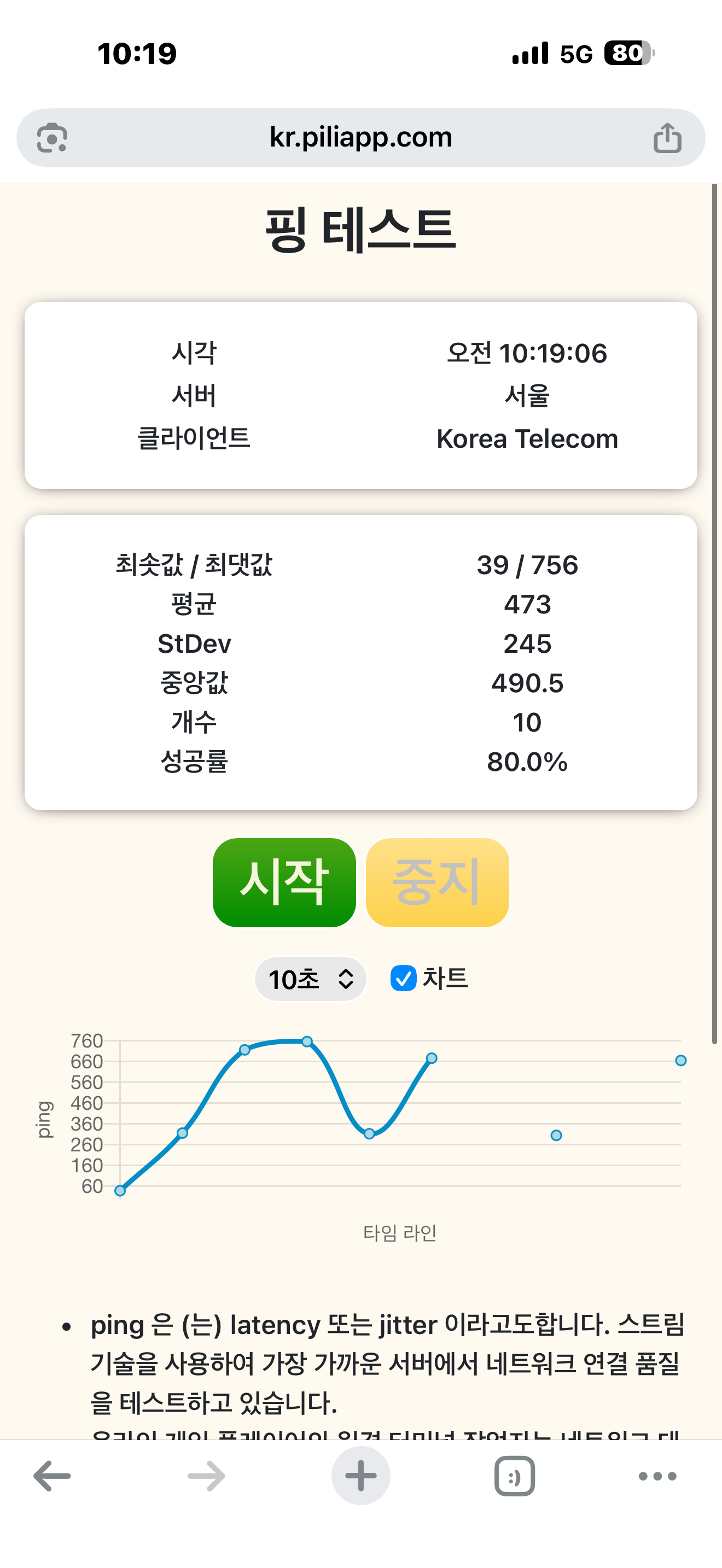Share this page via the share icon
Image resolution: width=722 pixels, height=1568 pixels.
click(667, 138)
